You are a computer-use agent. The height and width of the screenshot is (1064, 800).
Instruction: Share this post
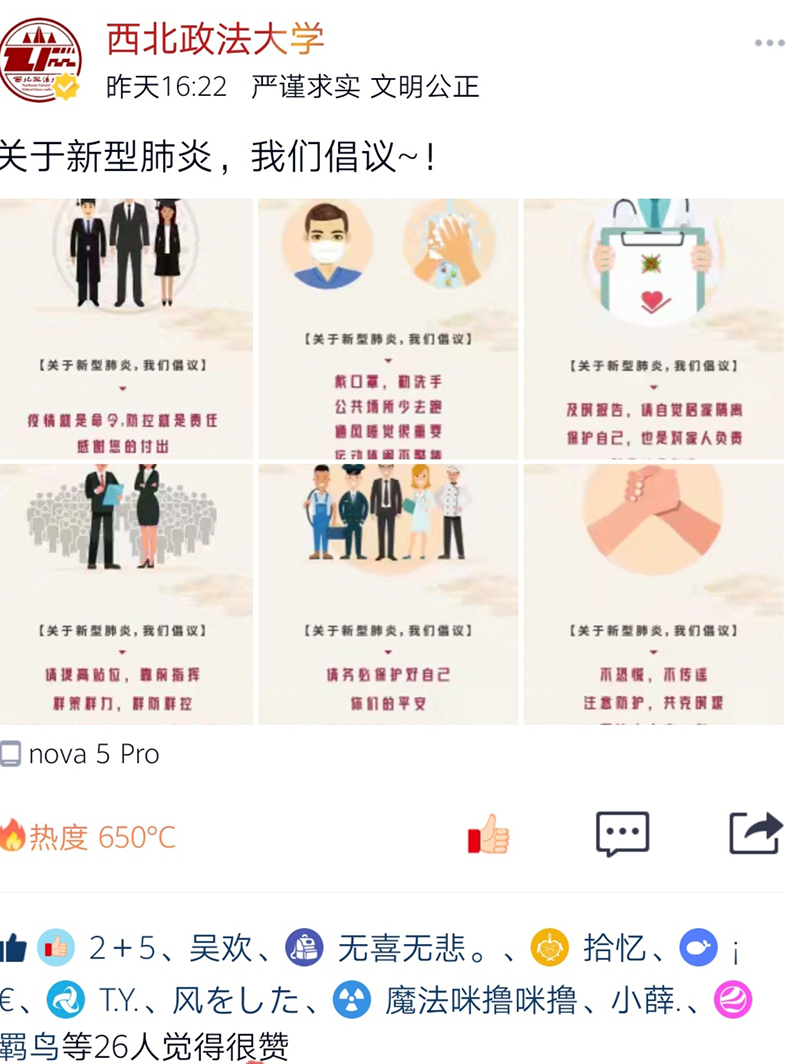click(755, 833)
